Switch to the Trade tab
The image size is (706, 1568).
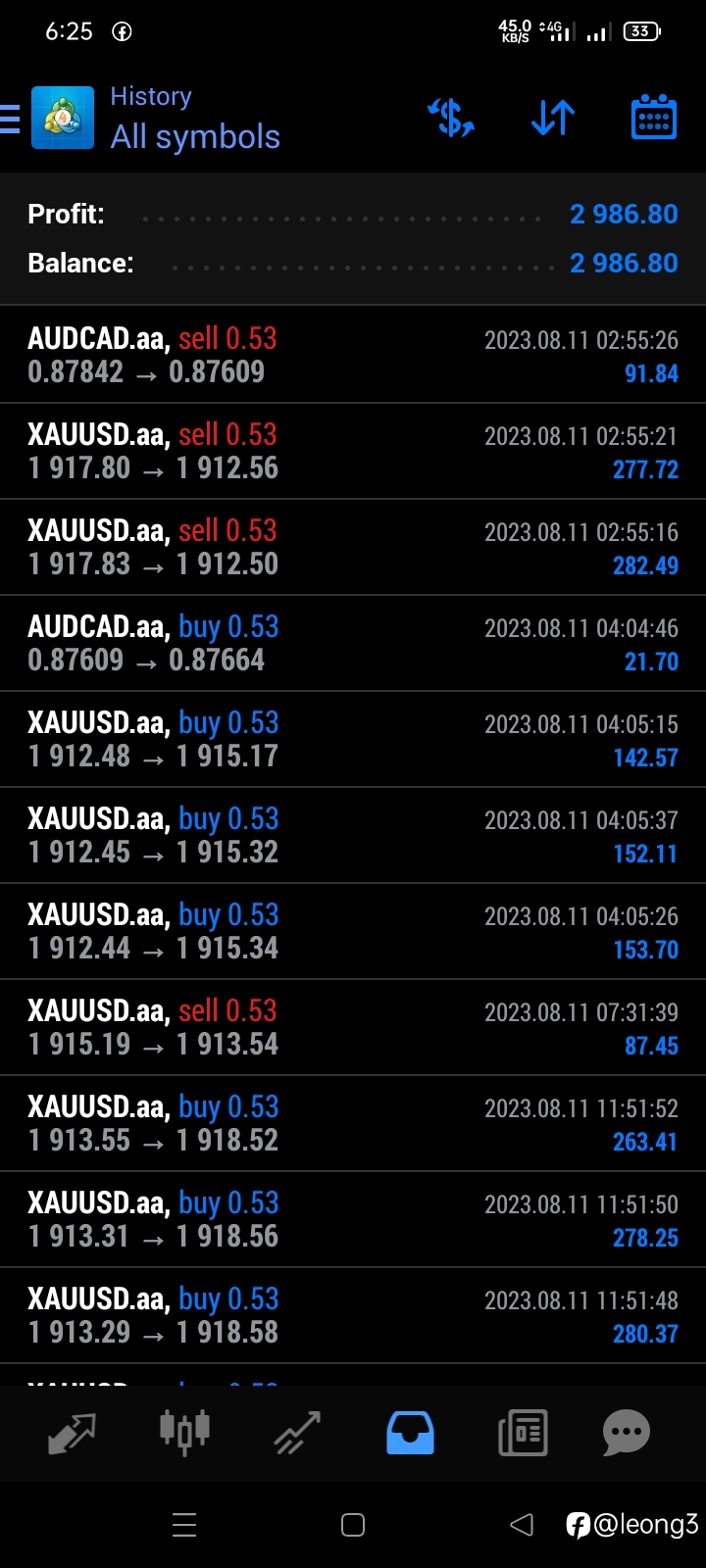point(297,1433)
